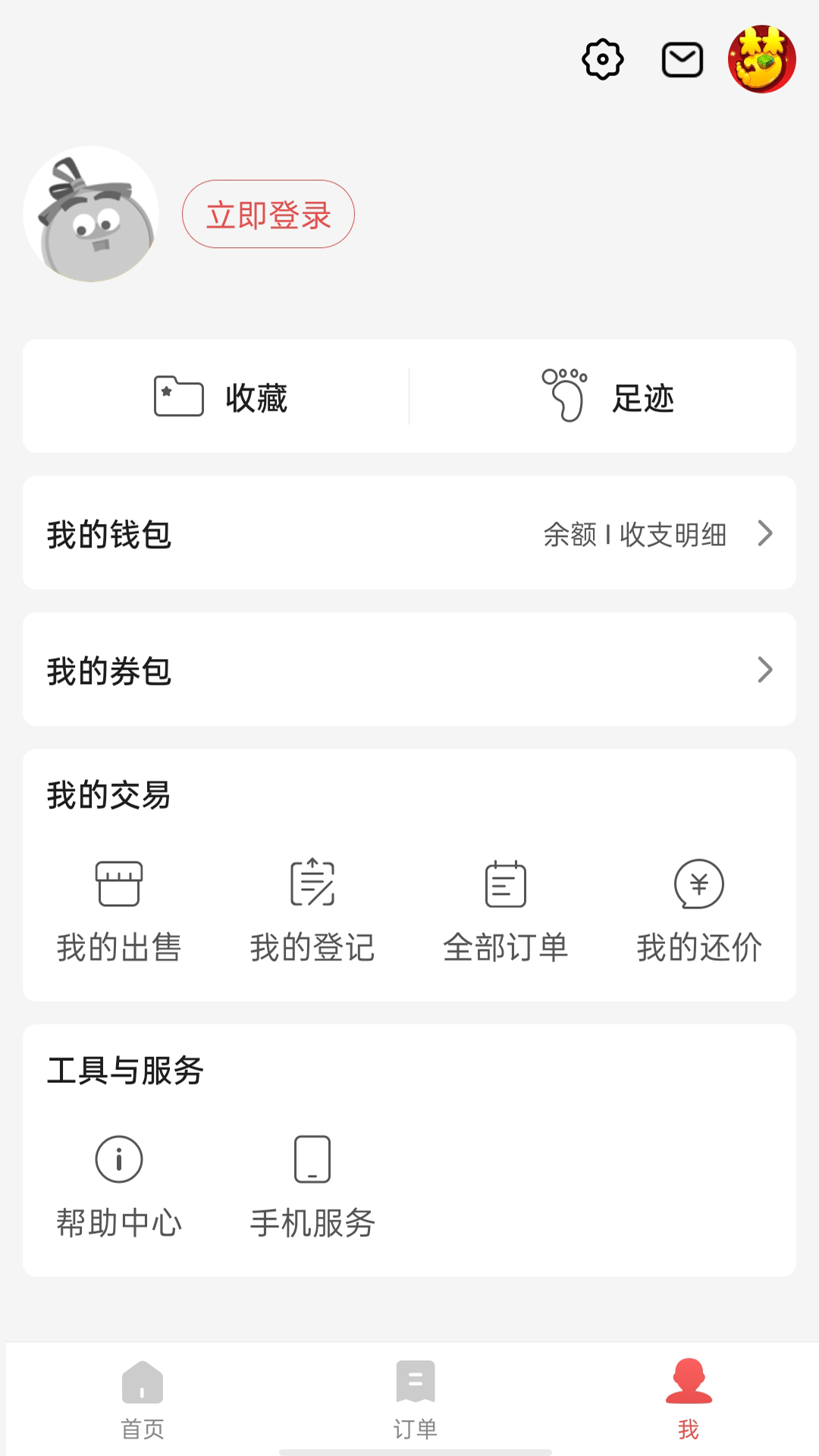The width and height of the screenshot is (819, 1456).
Task: Click the 梦 badge in the top corner
Action: tap(762, 61)
